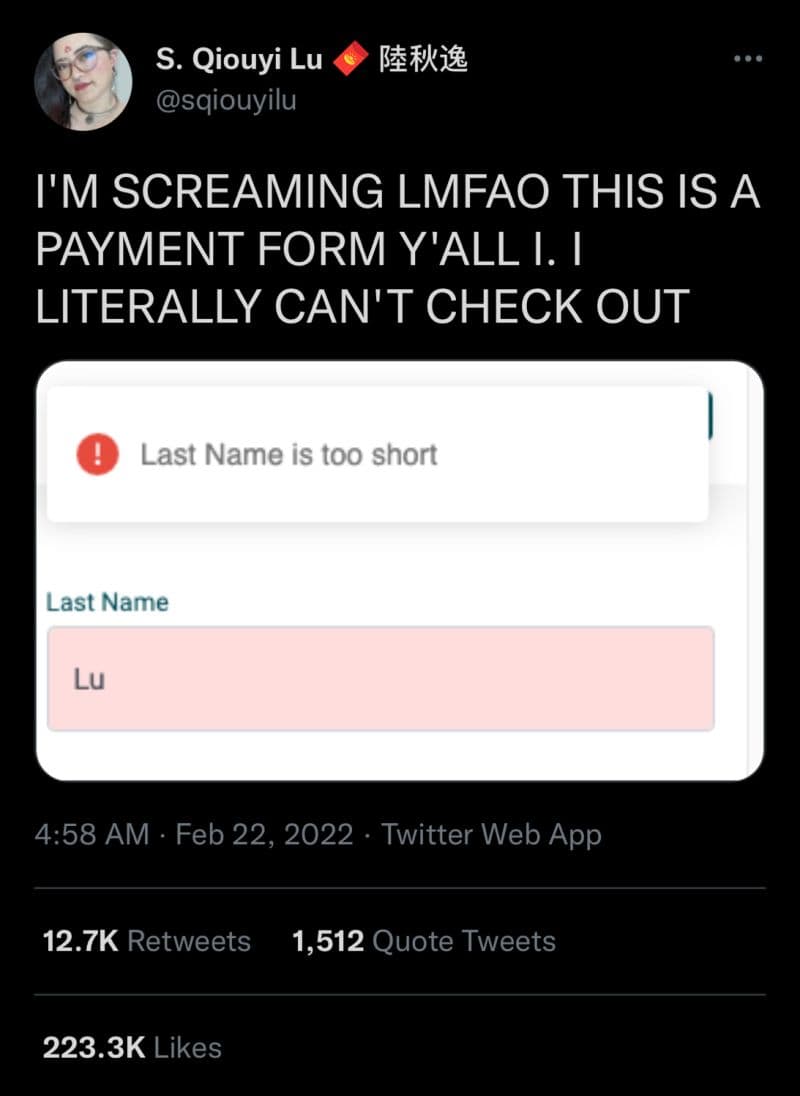Enlarge the attached payment form image
The width and height of the screenshot is (800, 1096).
coord(400,570)
